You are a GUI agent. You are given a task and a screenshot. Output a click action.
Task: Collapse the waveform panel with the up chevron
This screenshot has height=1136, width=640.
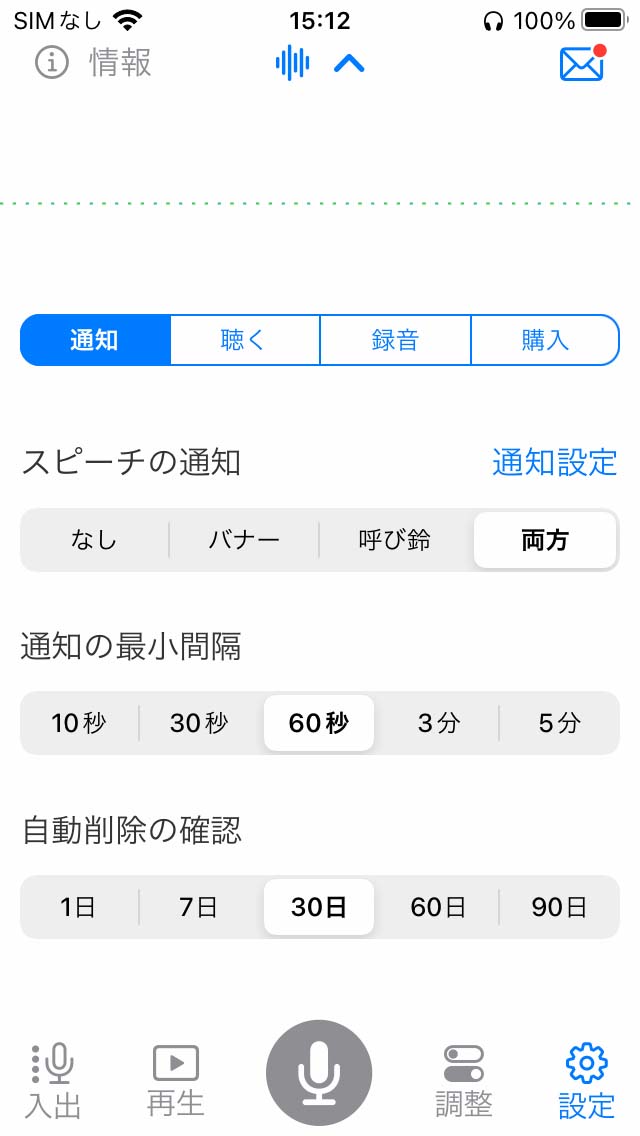(349, 64)
